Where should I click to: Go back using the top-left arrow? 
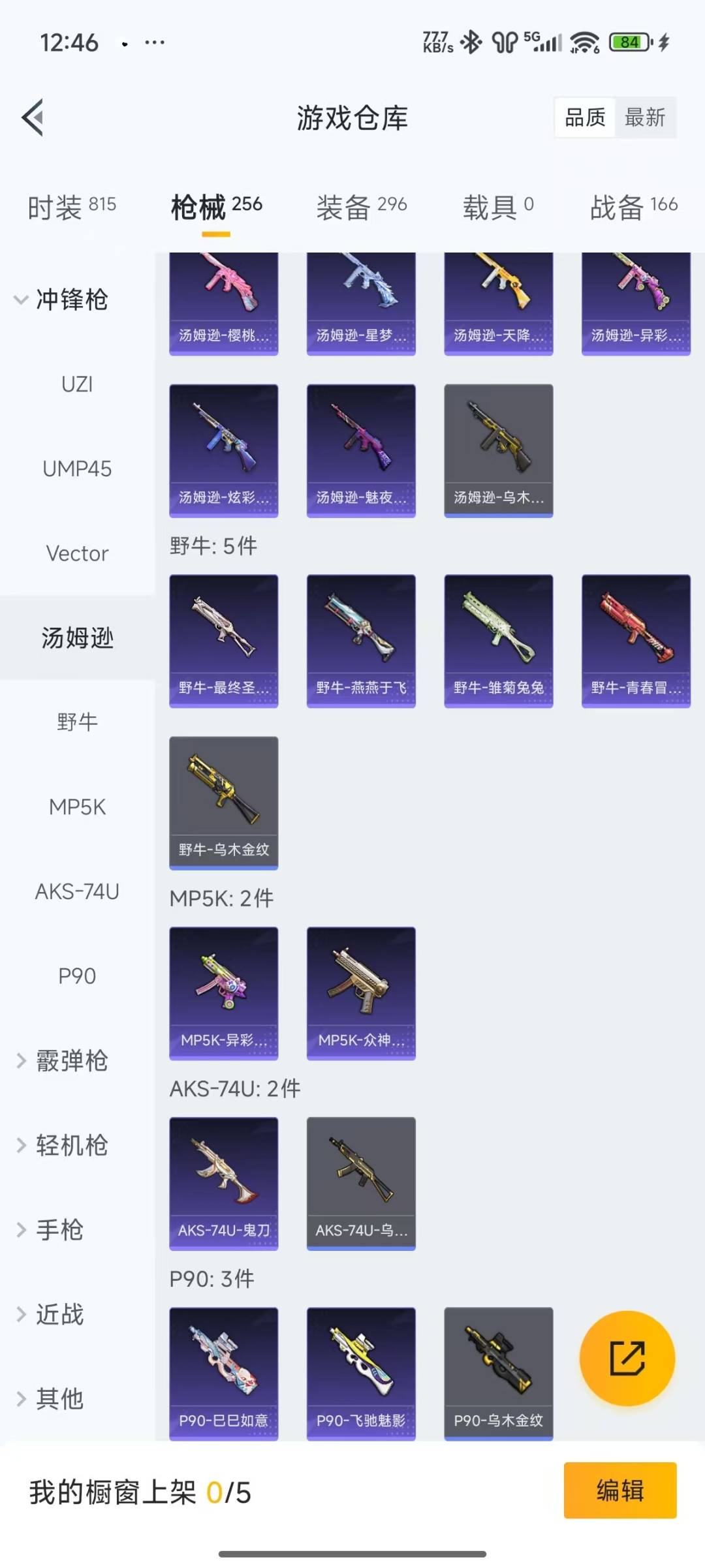pos(33,117)
